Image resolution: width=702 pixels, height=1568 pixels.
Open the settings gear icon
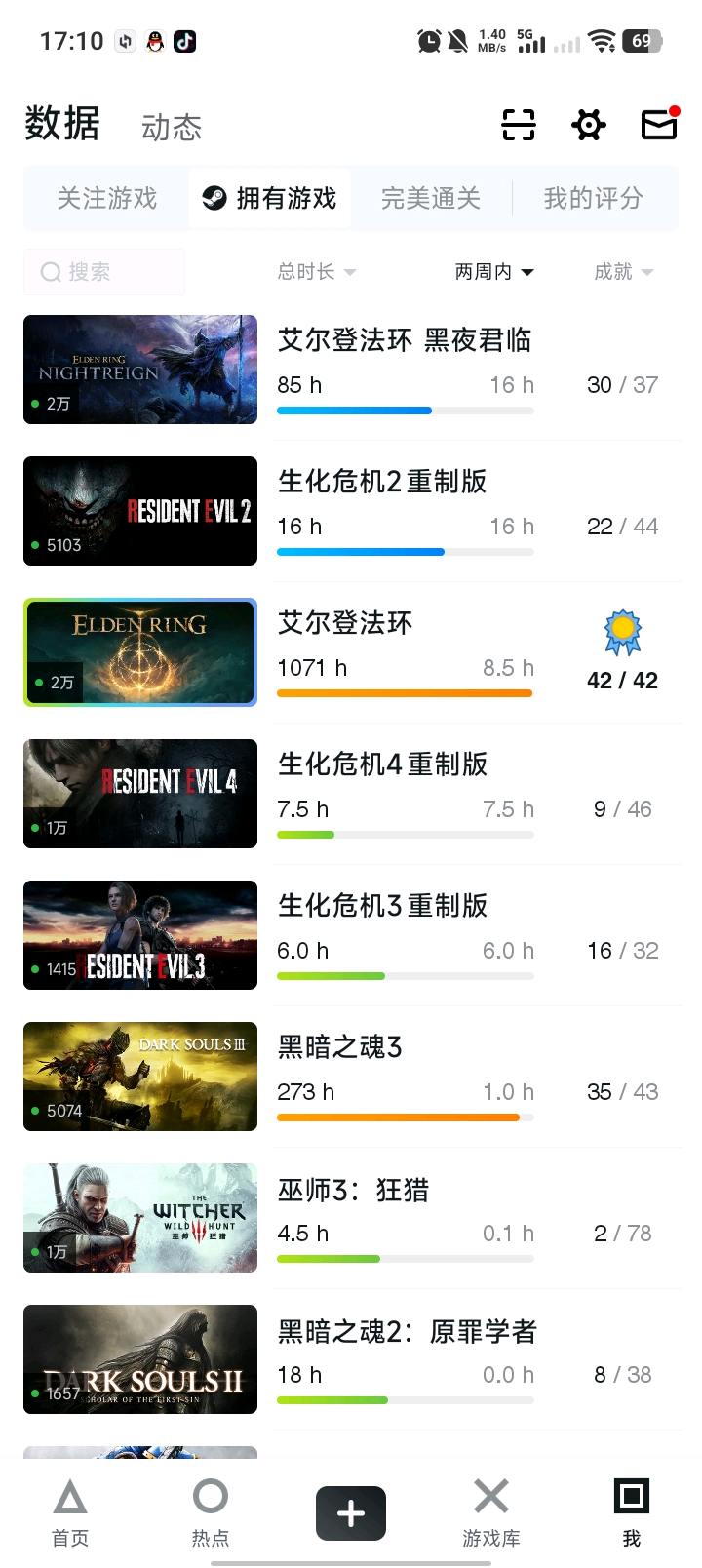tap(589, 125)
